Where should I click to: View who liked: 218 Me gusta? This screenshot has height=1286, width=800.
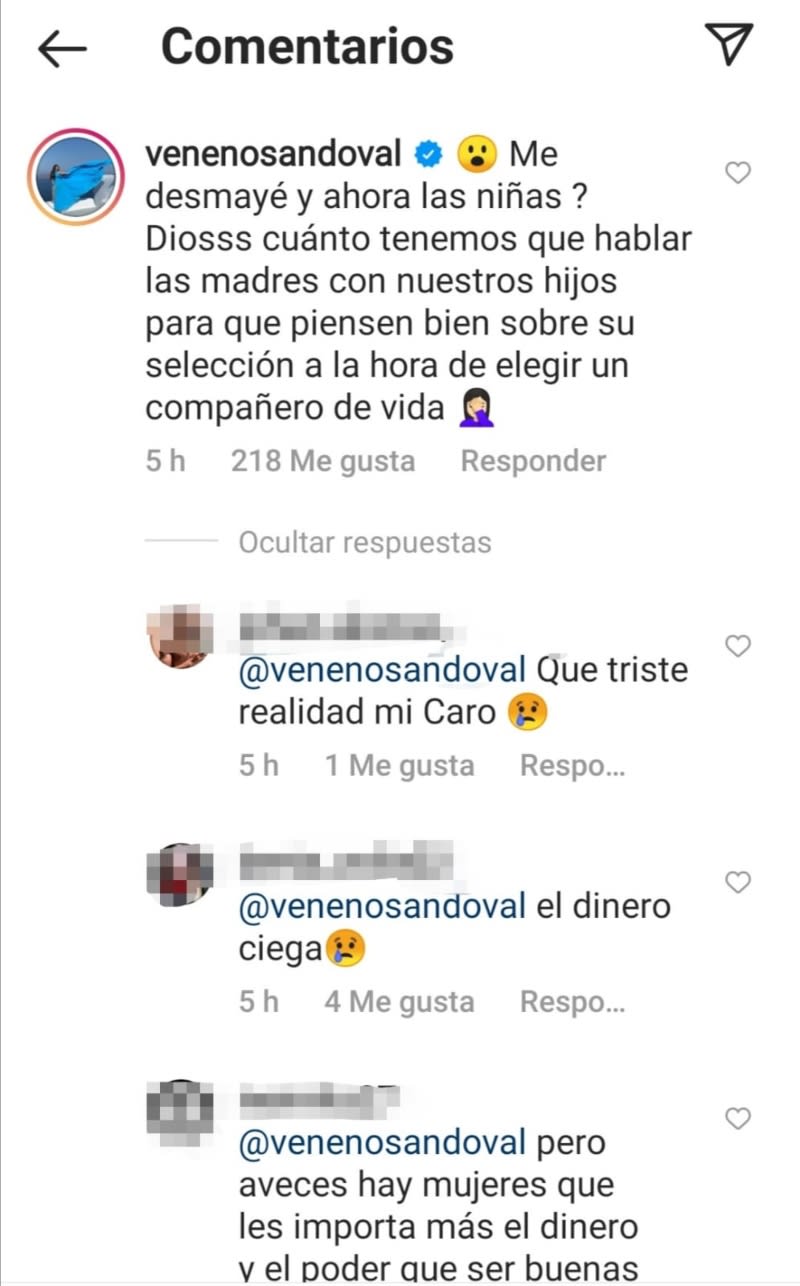click(322, 461)
